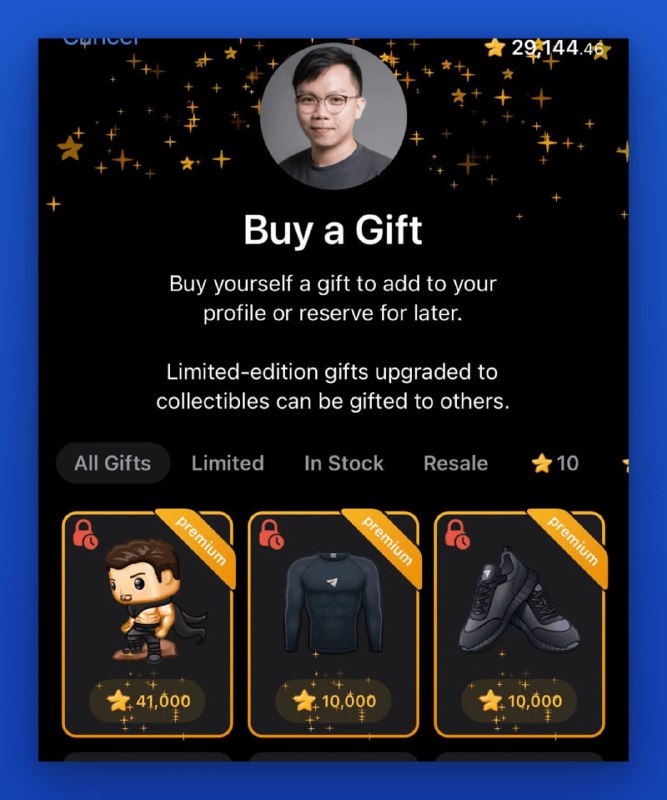Open the premium black shirt gift

(334, 624)
